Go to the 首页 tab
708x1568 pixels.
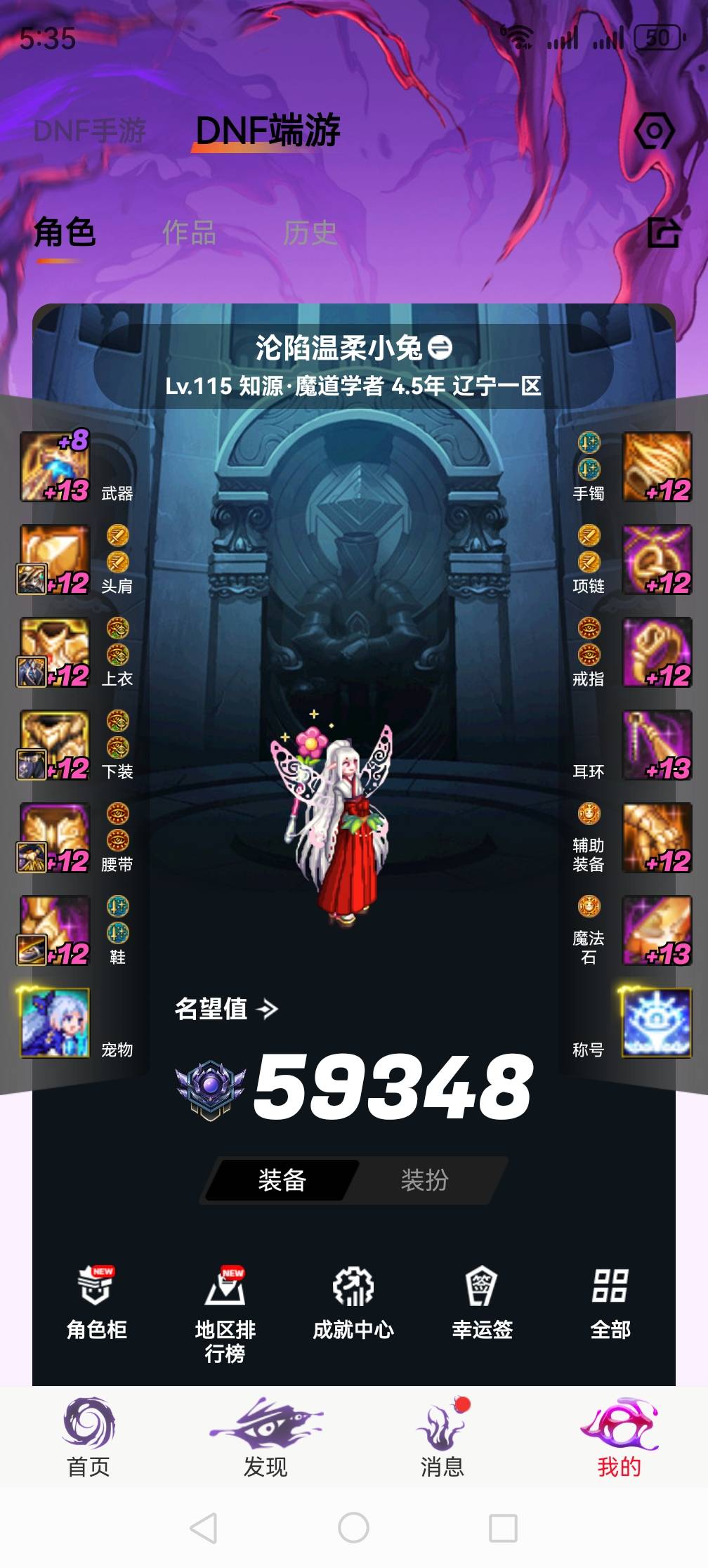(x=88, y=1437)
